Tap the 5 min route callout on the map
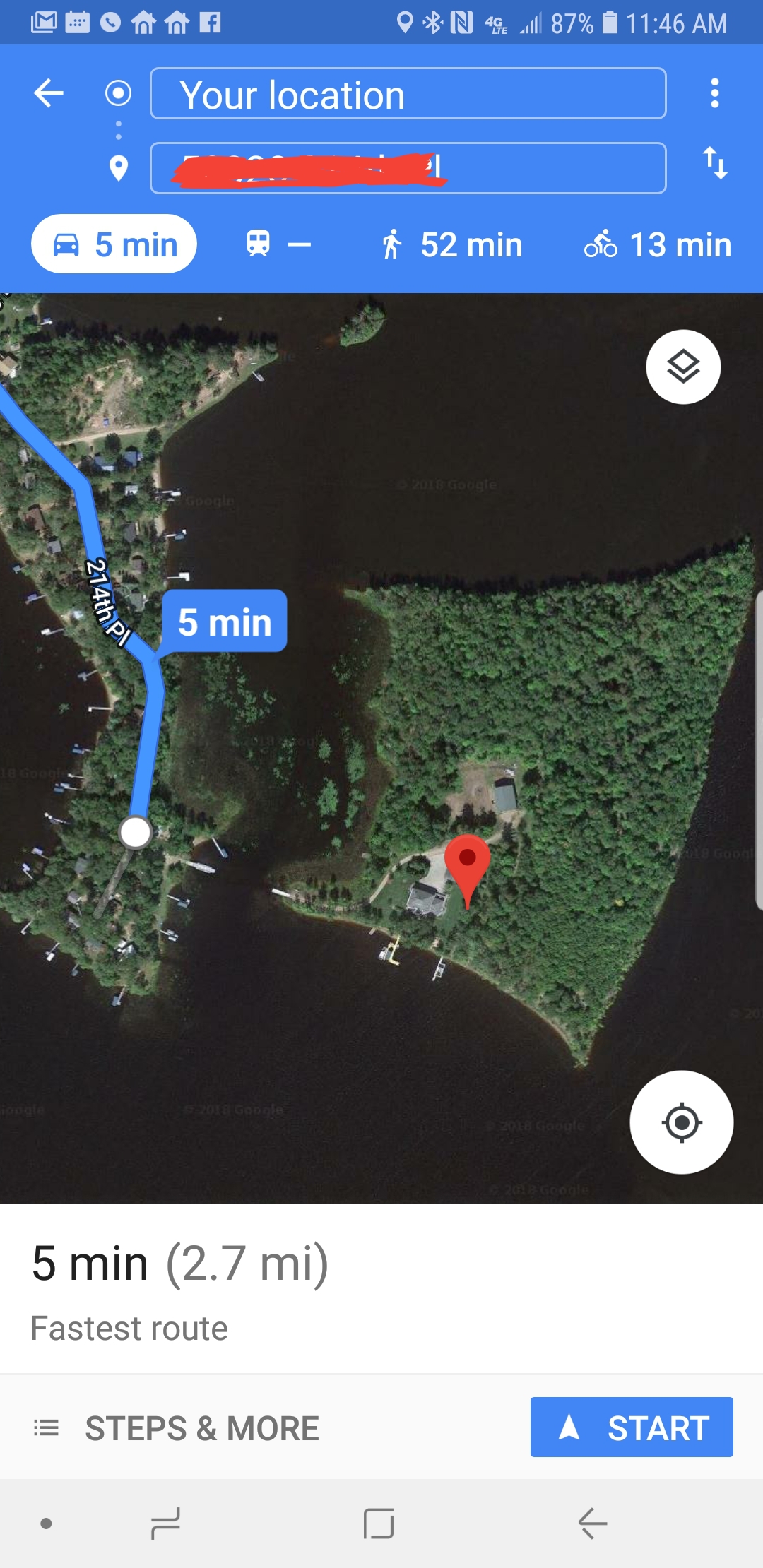Image resolution: width=763 pixels, height=1568 pixels. (x=225, y=622)
